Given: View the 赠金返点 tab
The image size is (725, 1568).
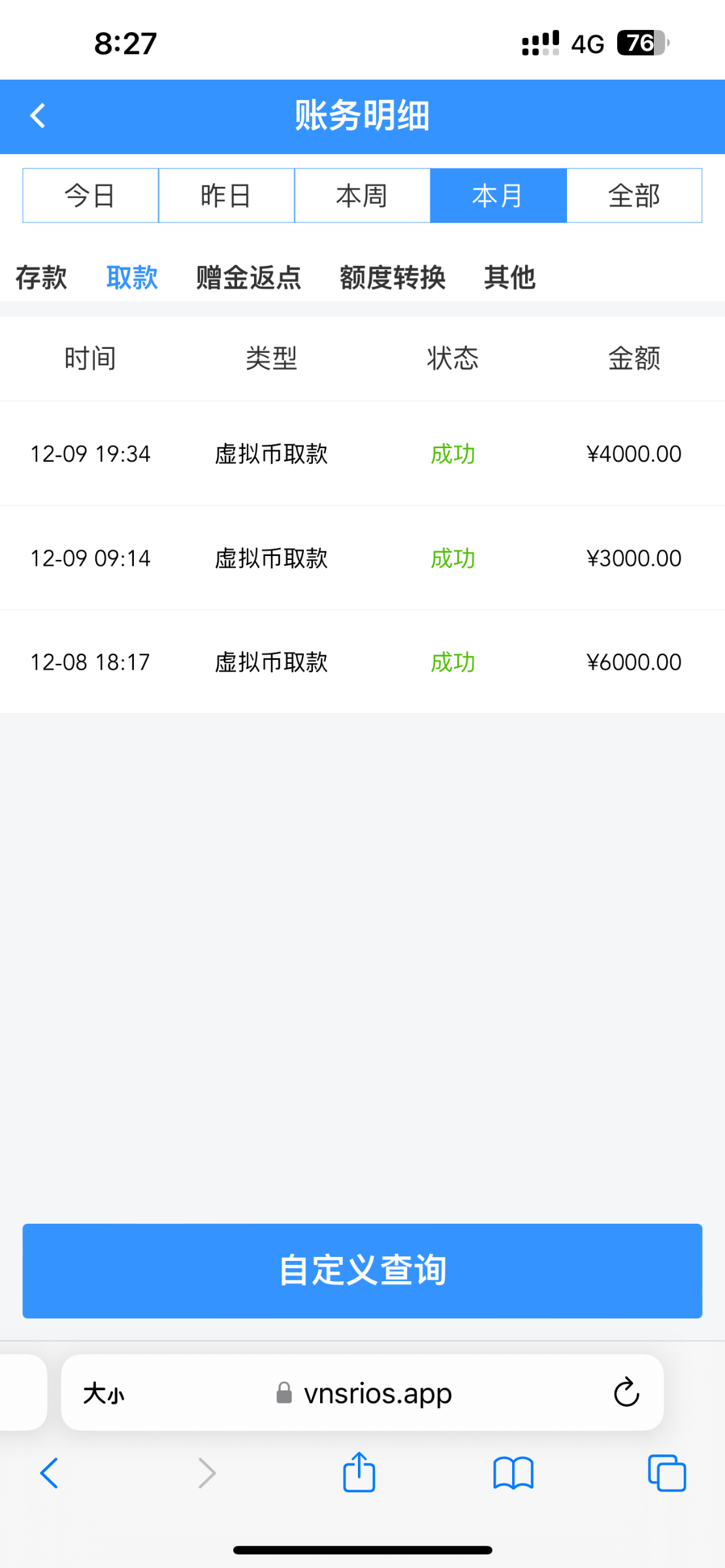Looking at the screenshot, I should click(248, 278).
